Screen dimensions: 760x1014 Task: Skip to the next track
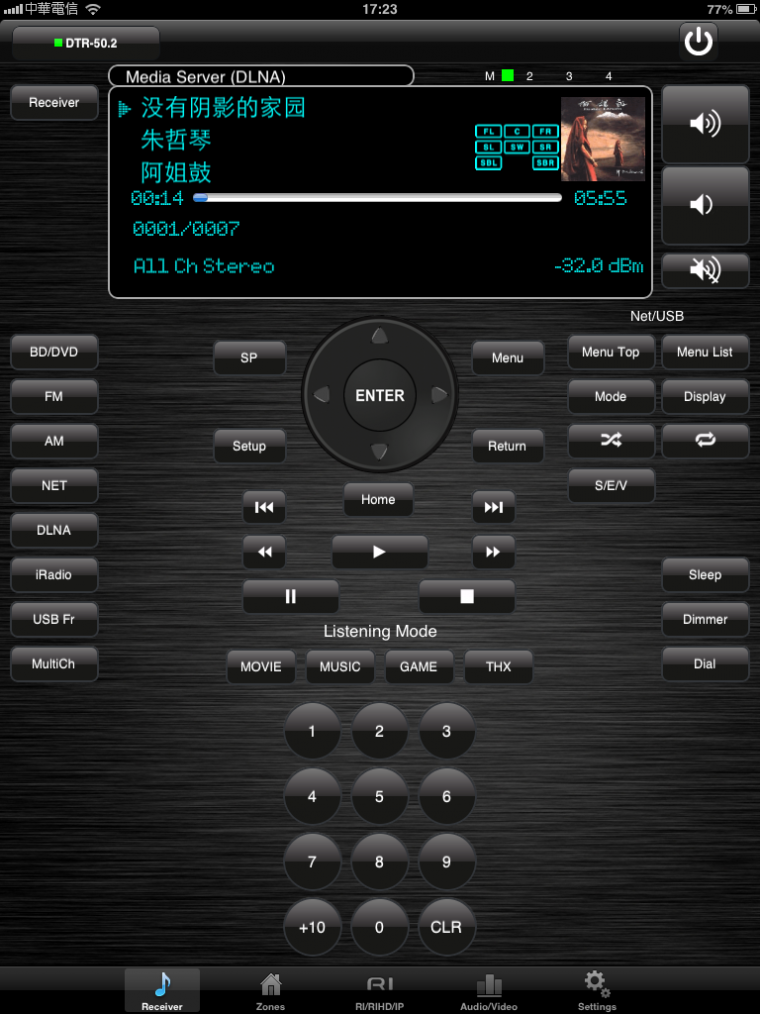coord(493,507)
